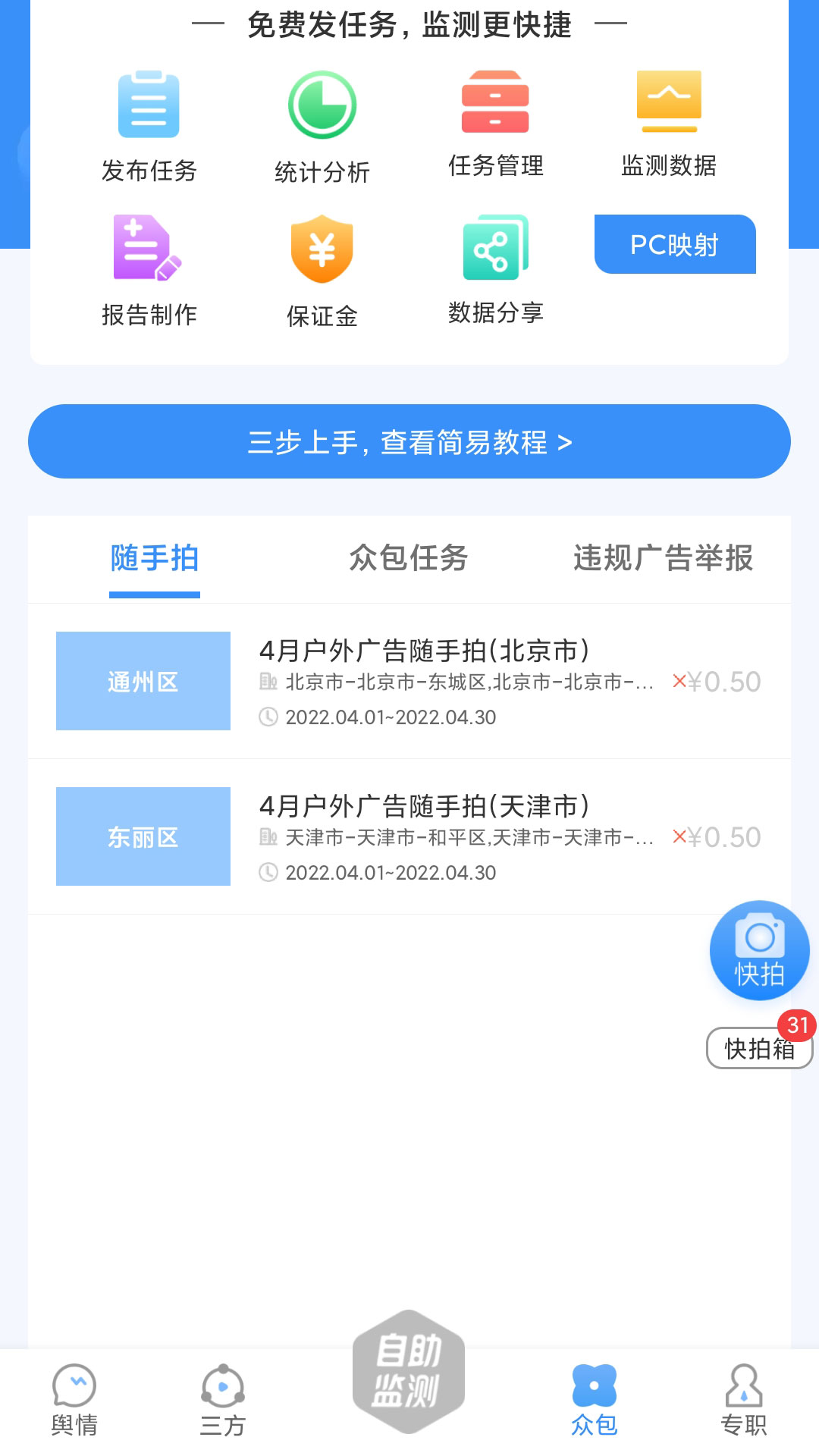This screenshot has width=819, height=1456.
Task: Open 自助监测 center tab
Action: (409, 1373)
